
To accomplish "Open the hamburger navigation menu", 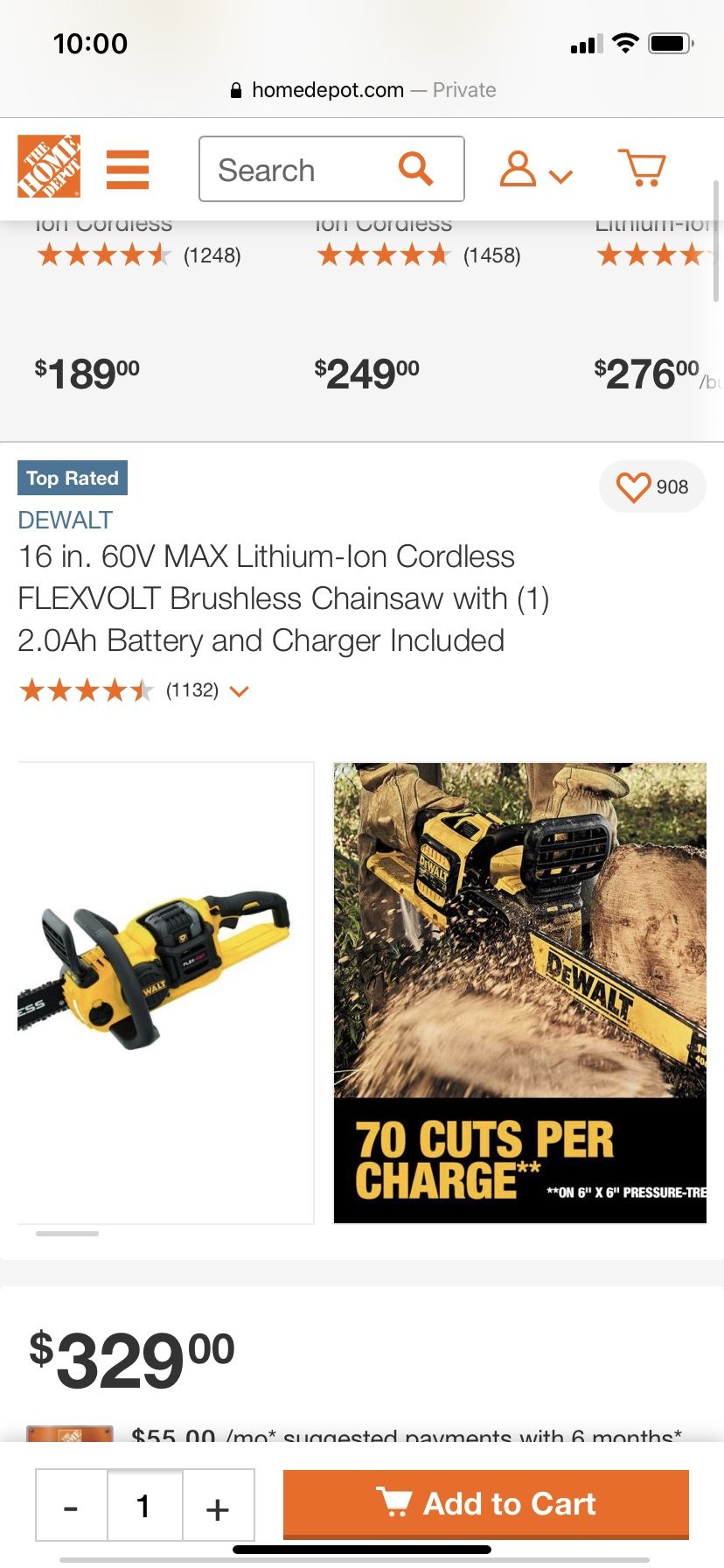I will (x=128, y=169).
